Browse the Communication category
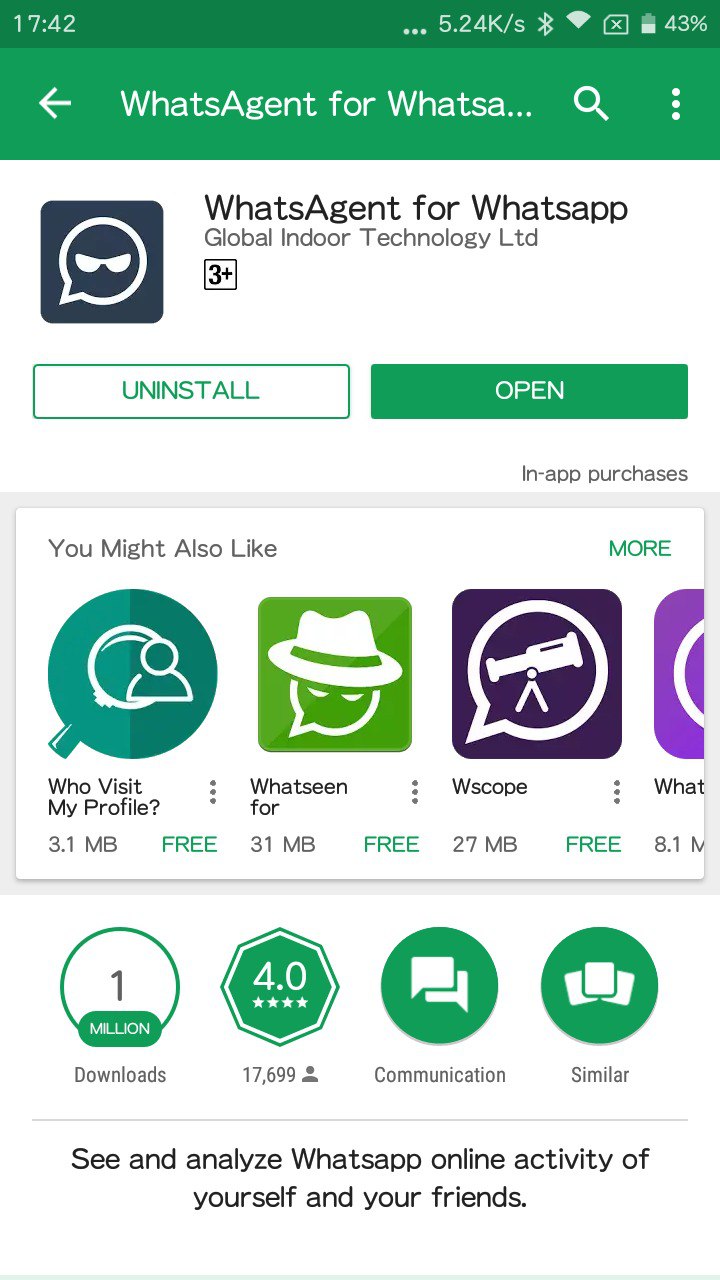720x1280 pixels. coord(440,1006)
